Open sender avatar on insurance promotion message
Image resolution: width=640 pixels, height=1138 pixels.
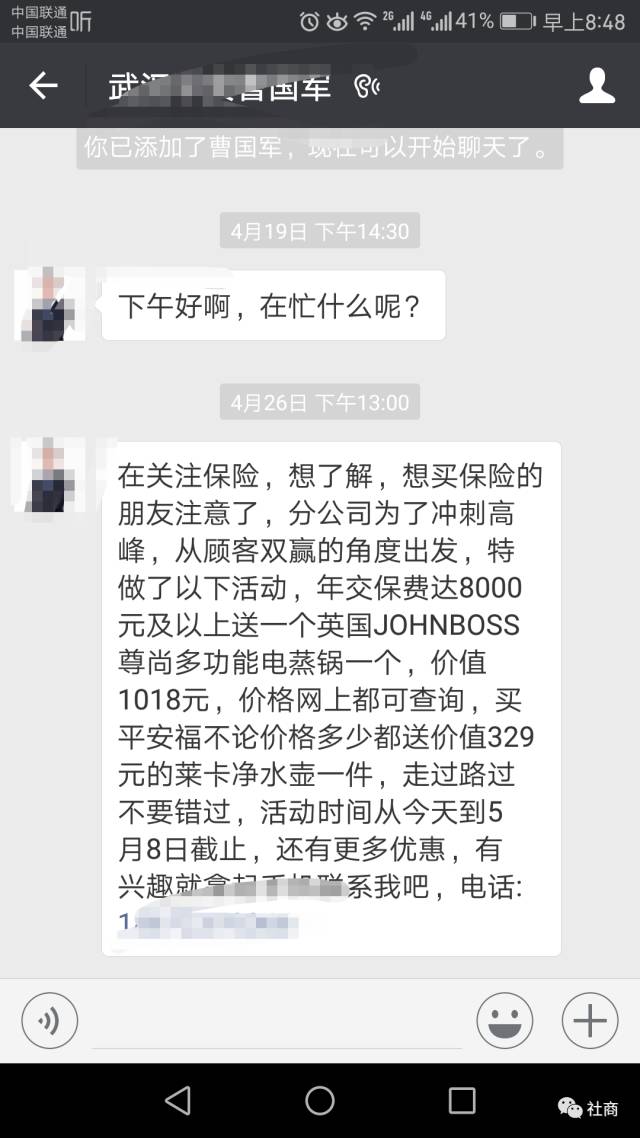(49, 475)
